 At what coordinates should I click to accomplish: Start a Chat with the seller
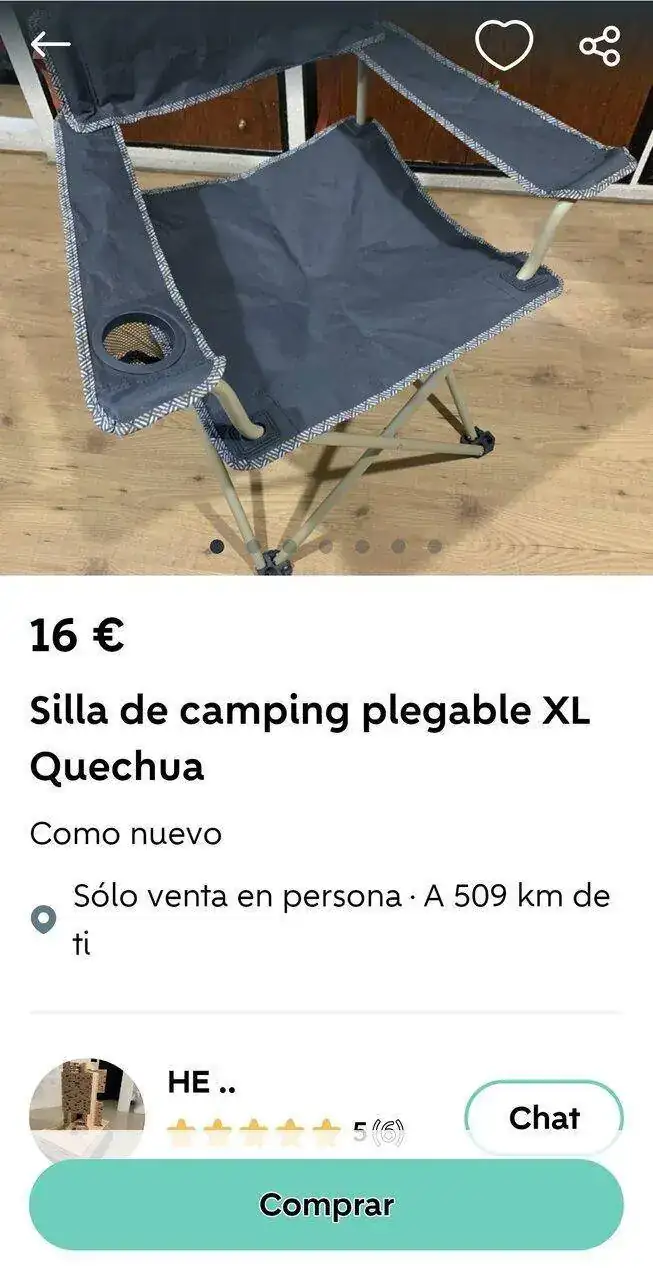(544, 1118)
